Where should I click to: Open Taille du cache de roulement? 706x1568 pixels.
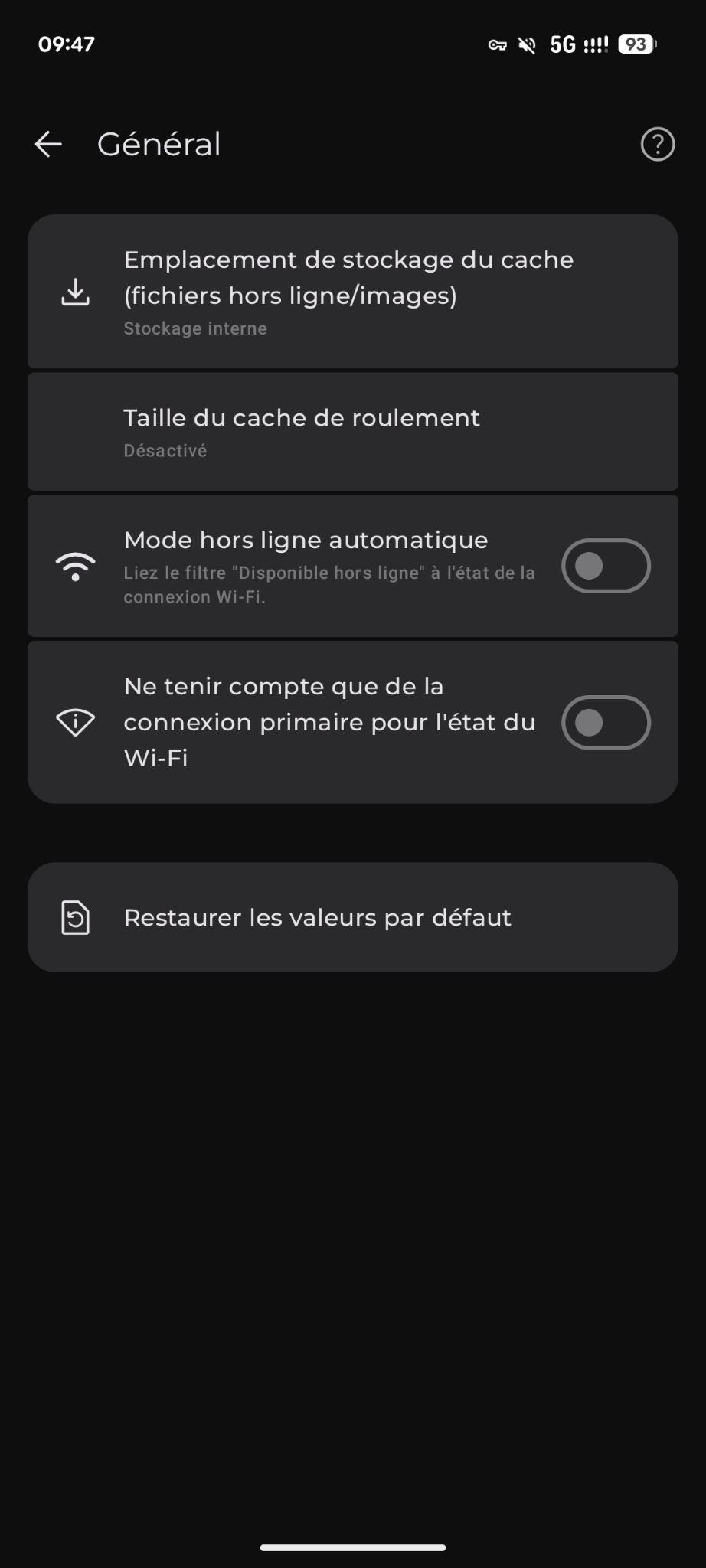(x=352, y=432)
